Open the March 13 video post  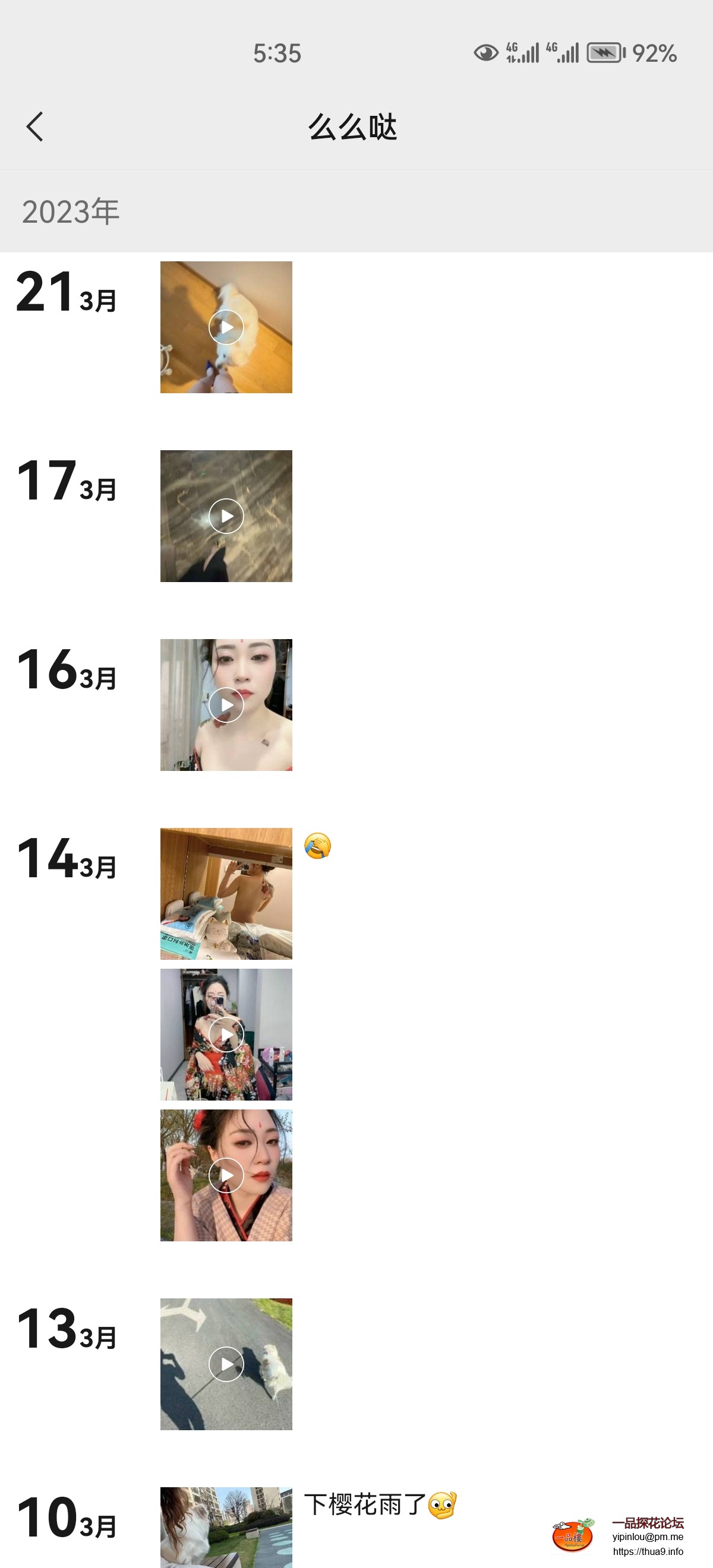coord(226,1364)
